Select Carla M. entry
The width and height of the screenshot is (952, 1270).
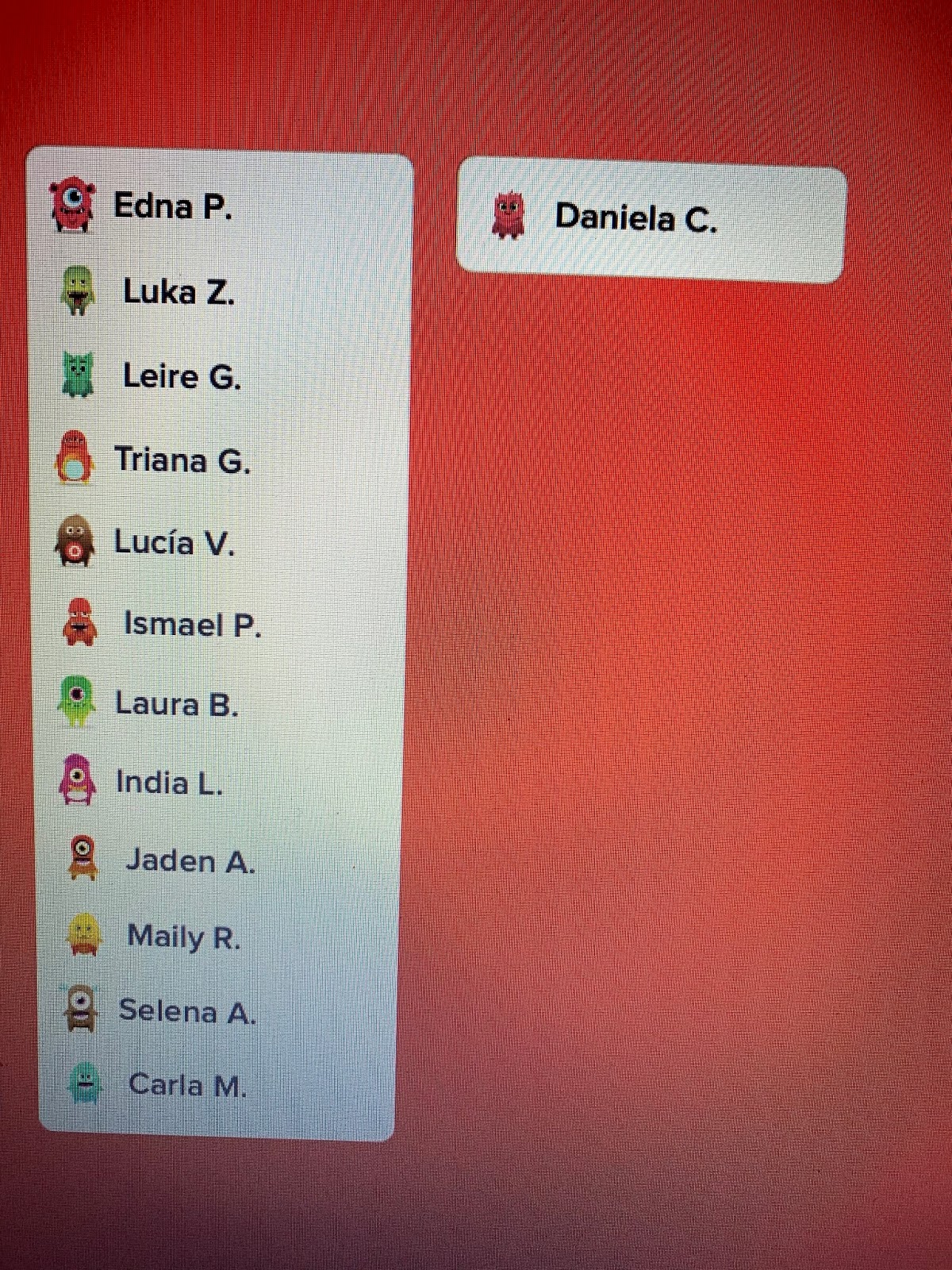coord(187,1084)
